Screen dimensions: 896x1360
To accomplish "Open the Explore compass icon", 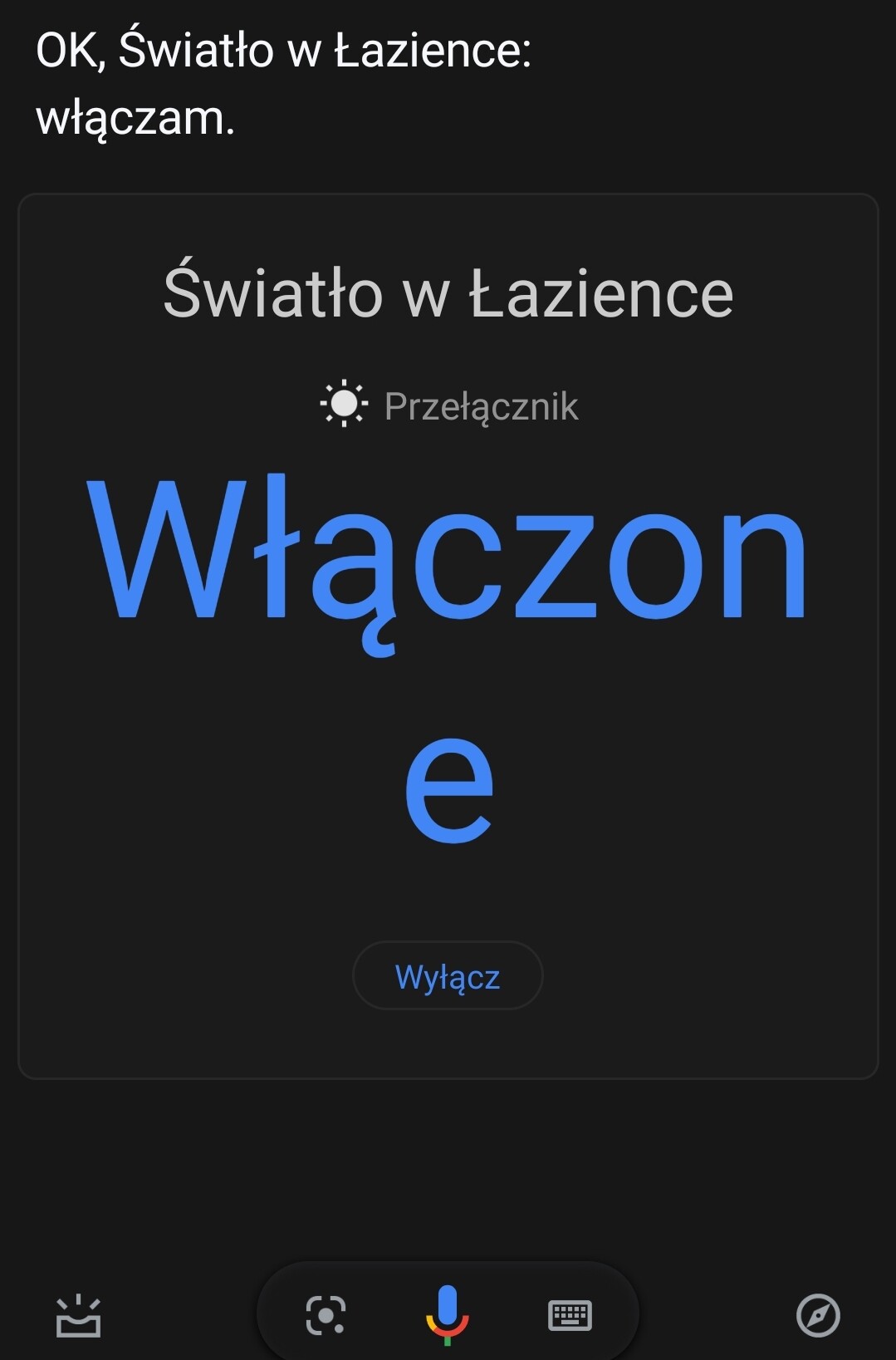I will click(818, 1315).
